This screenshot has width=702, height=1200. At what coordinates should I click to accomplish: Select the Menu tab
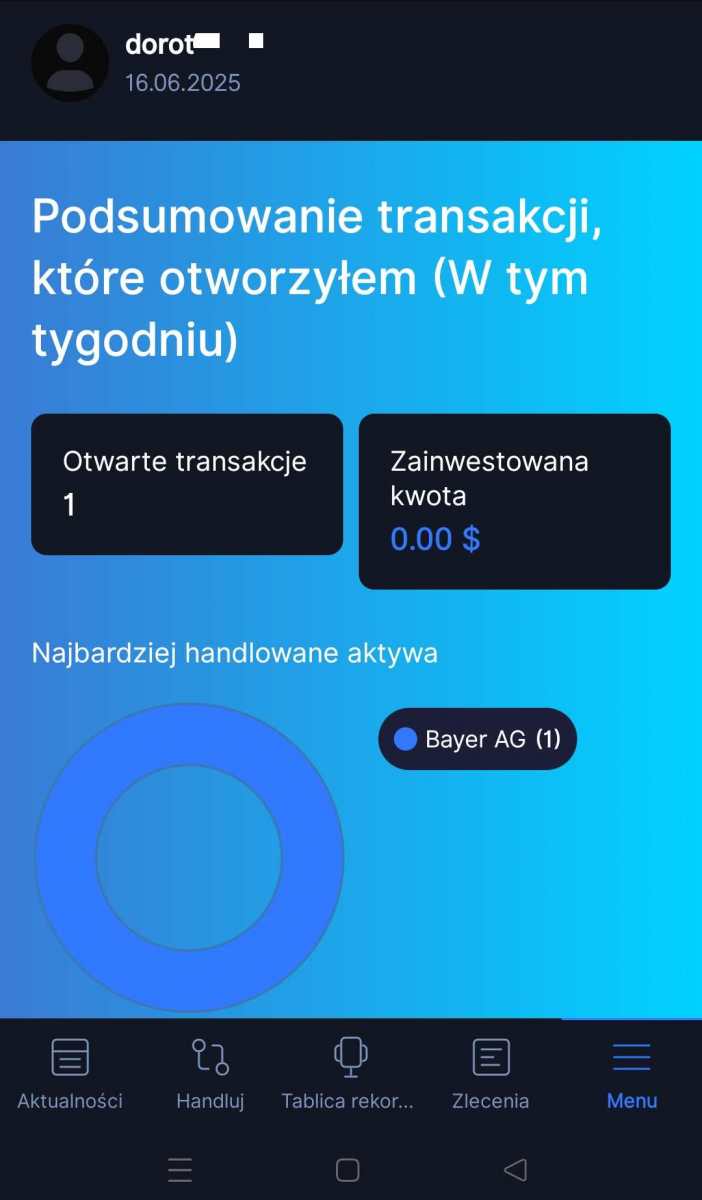click(632, 1074)
